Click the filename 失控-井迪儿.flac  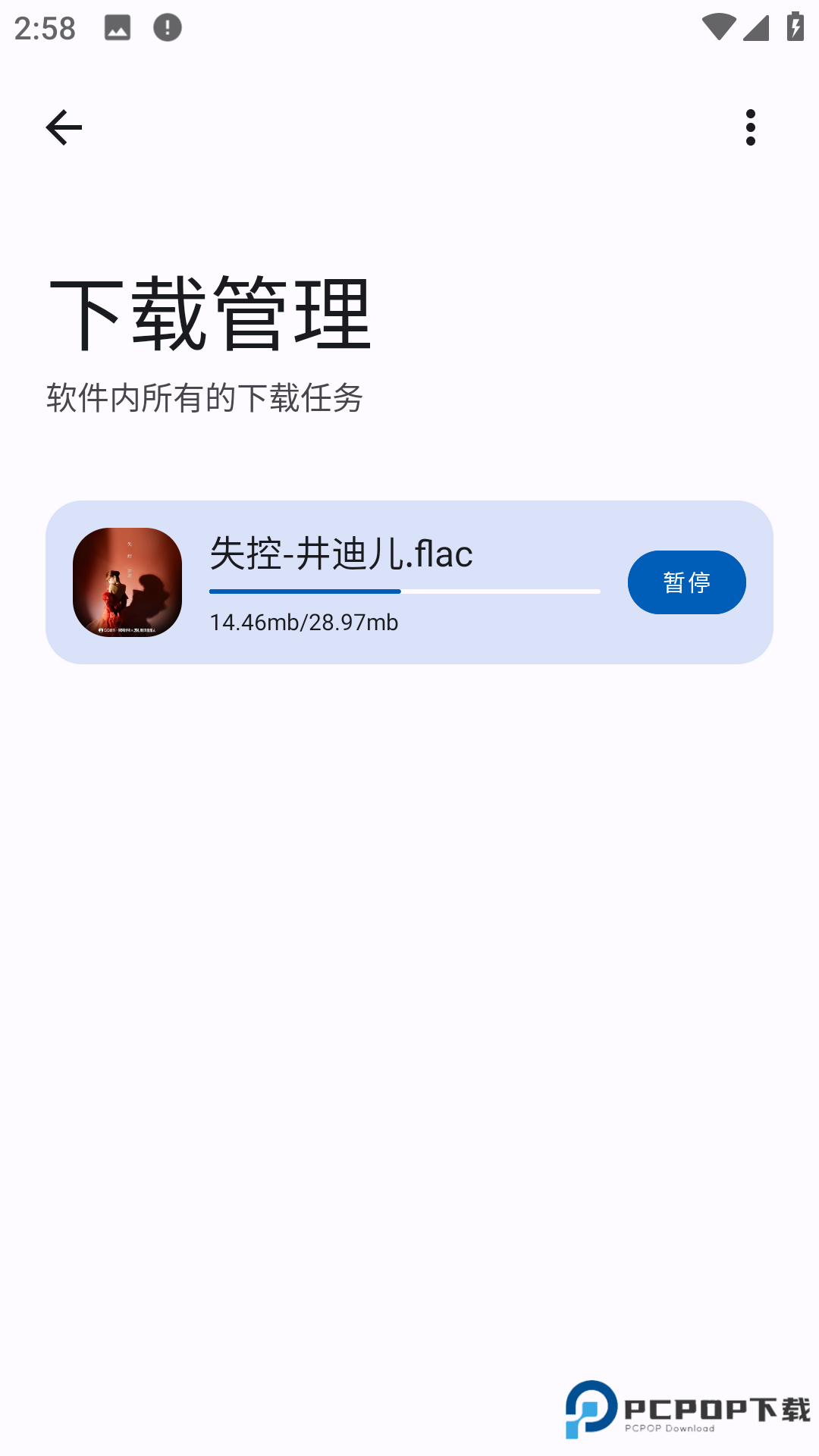340,554
